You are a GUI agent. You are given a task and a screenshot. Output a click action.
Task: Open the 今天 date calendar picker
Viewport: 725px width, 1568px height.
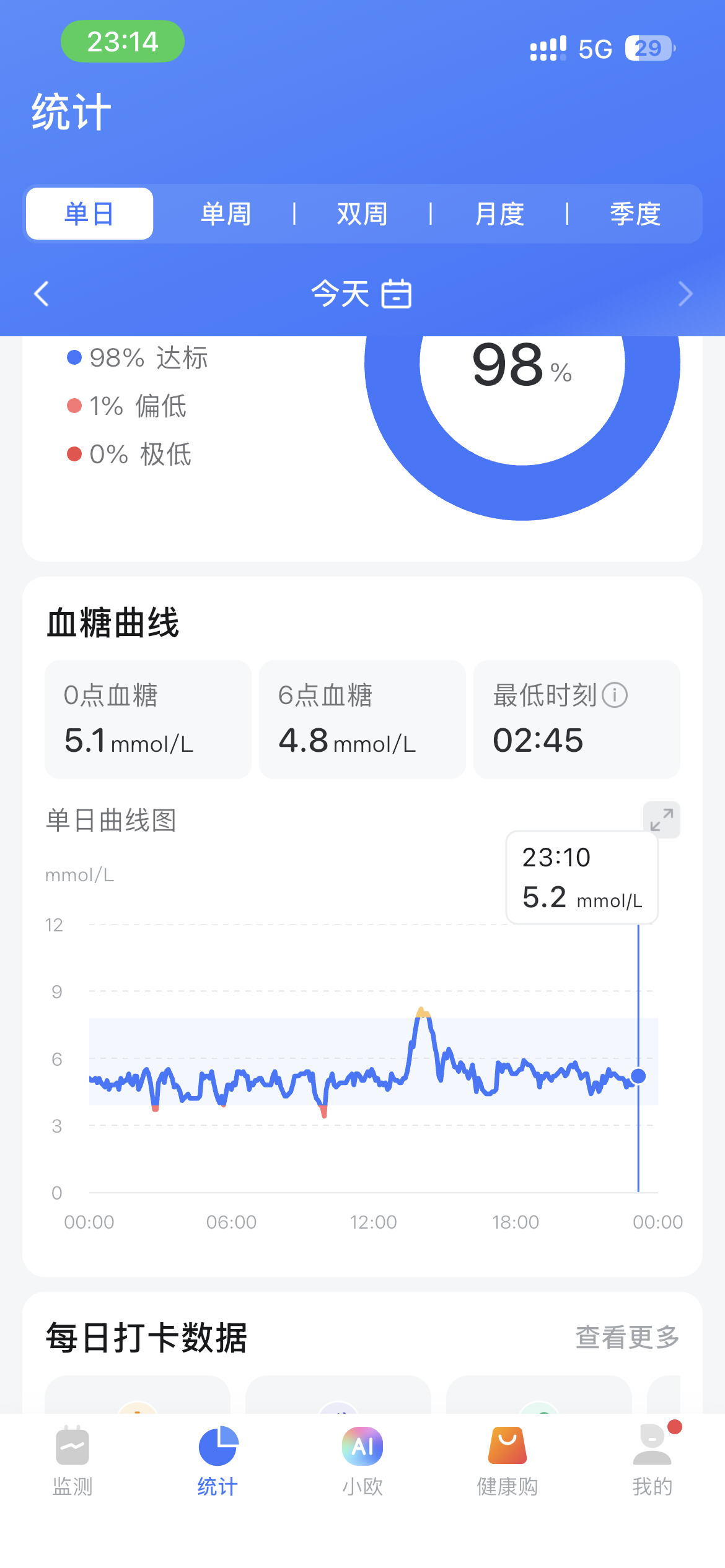362,294
